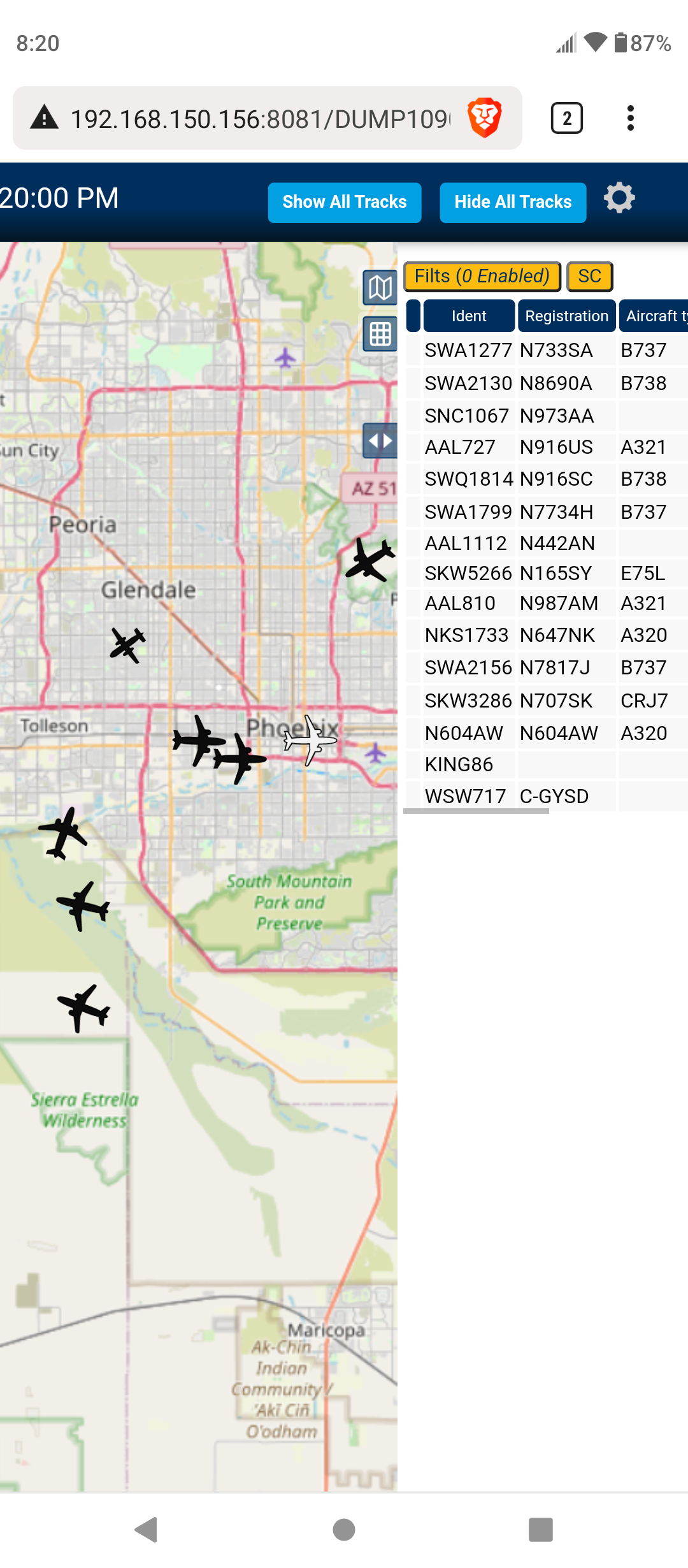Tap the SC button
This screenshot has width=688, height=1568.
(x=590, y=276)
